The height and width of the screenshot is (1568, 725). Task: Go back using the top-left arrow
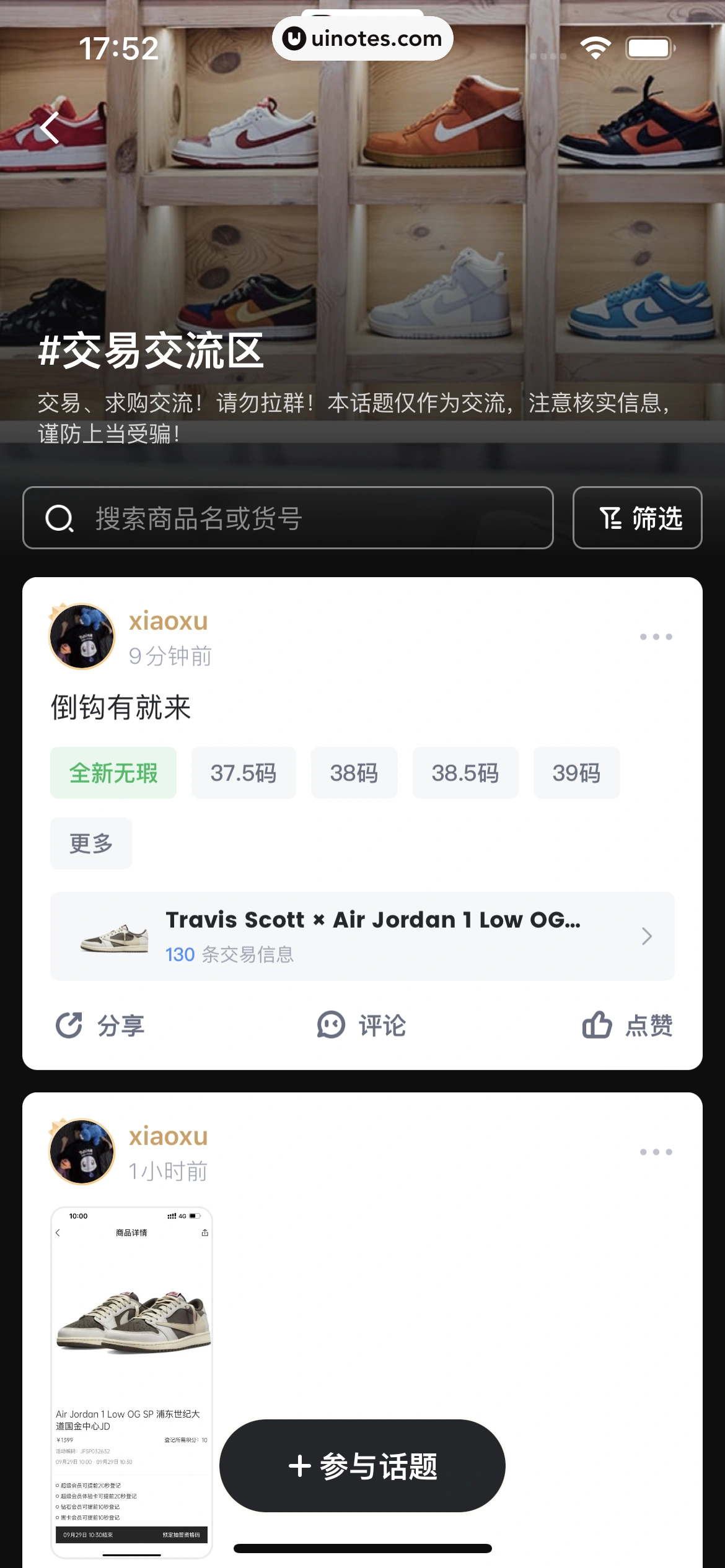[50, 128]
